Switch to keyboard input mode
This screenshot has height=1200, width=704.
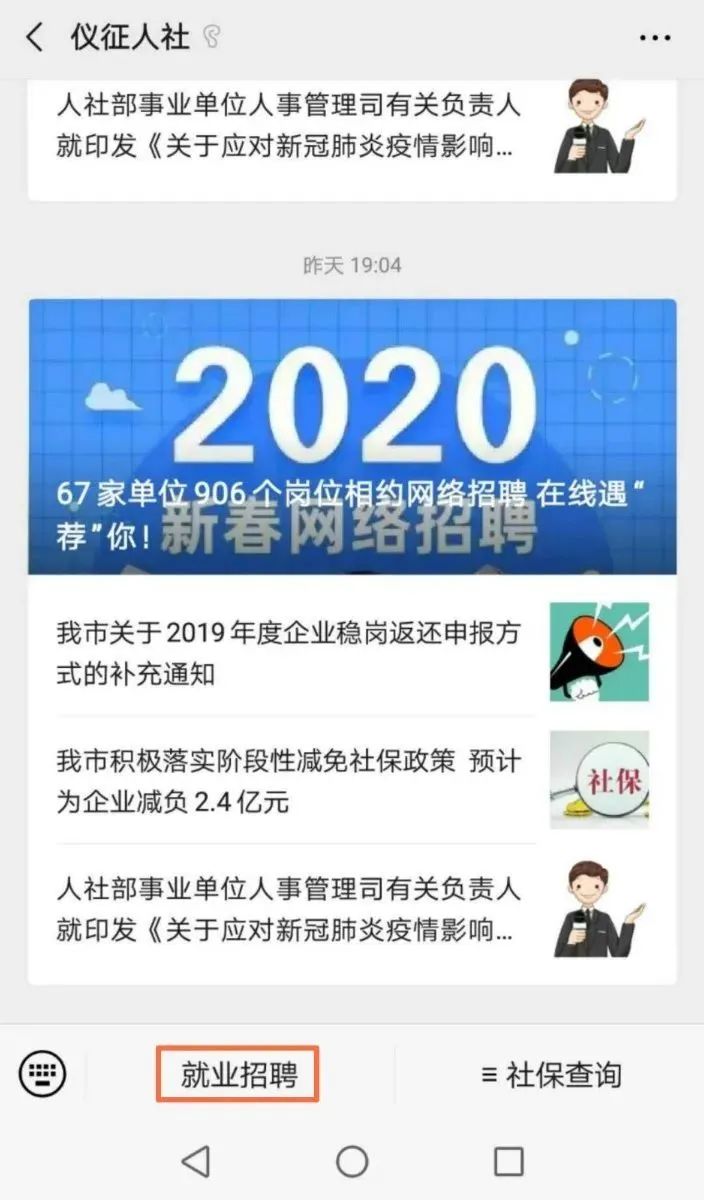click(42, 1074)
